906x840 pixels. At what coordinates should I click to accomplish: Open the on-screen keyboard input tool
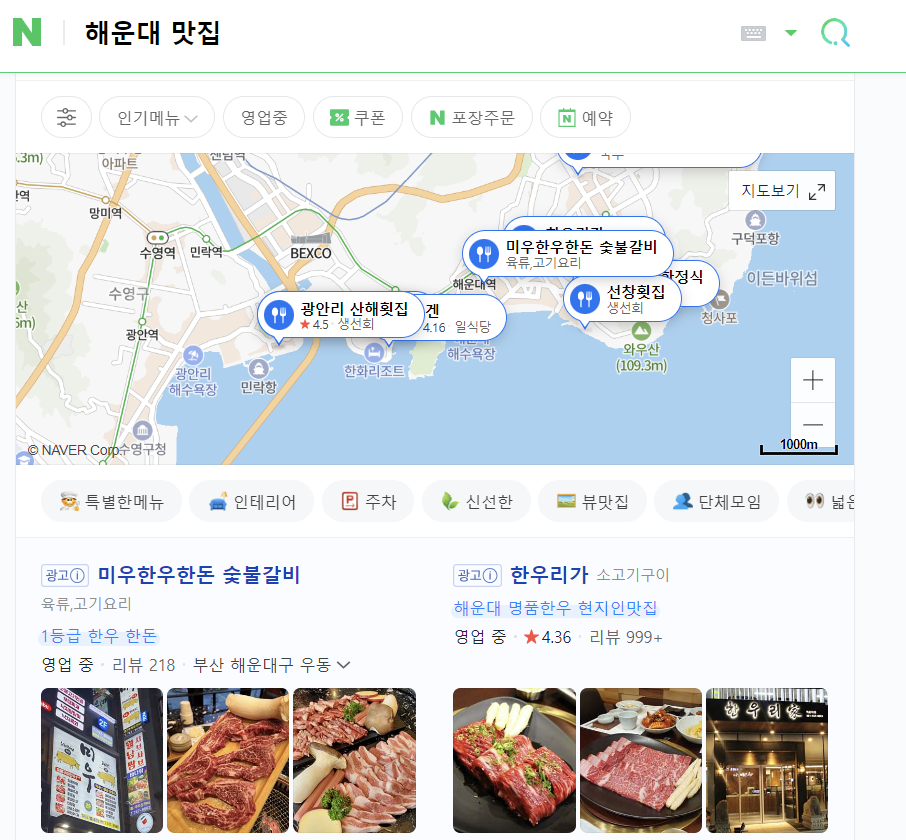pyautogui.click(x=753, y=33)
